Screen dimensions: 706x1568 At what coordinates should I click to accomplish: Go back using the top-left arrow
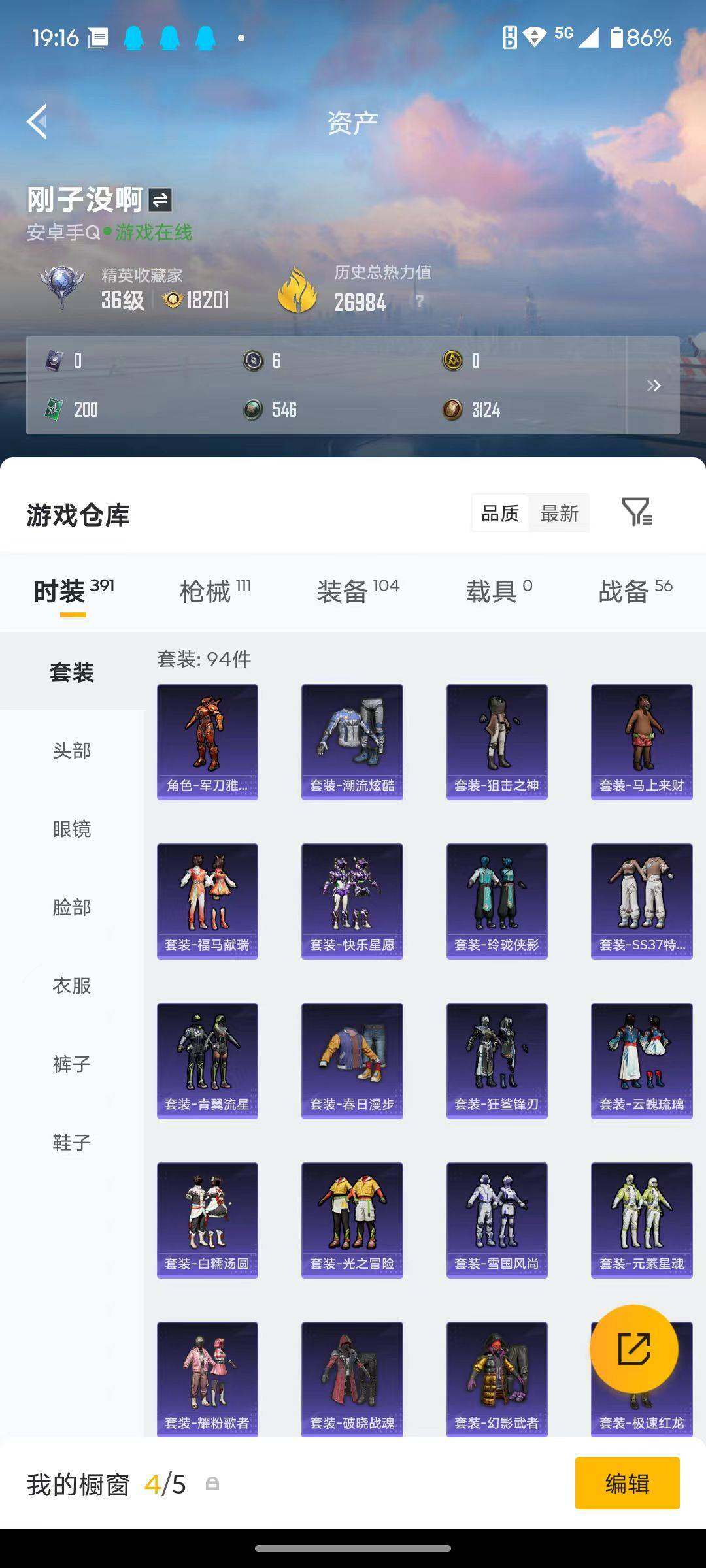tap(37, 122)
